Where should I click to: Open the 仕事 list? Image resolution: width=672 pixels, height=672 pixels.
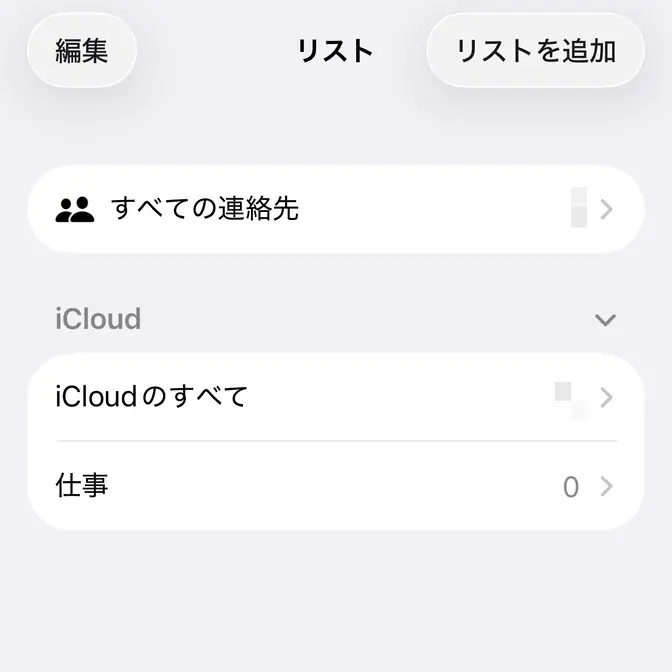(335, 487)
